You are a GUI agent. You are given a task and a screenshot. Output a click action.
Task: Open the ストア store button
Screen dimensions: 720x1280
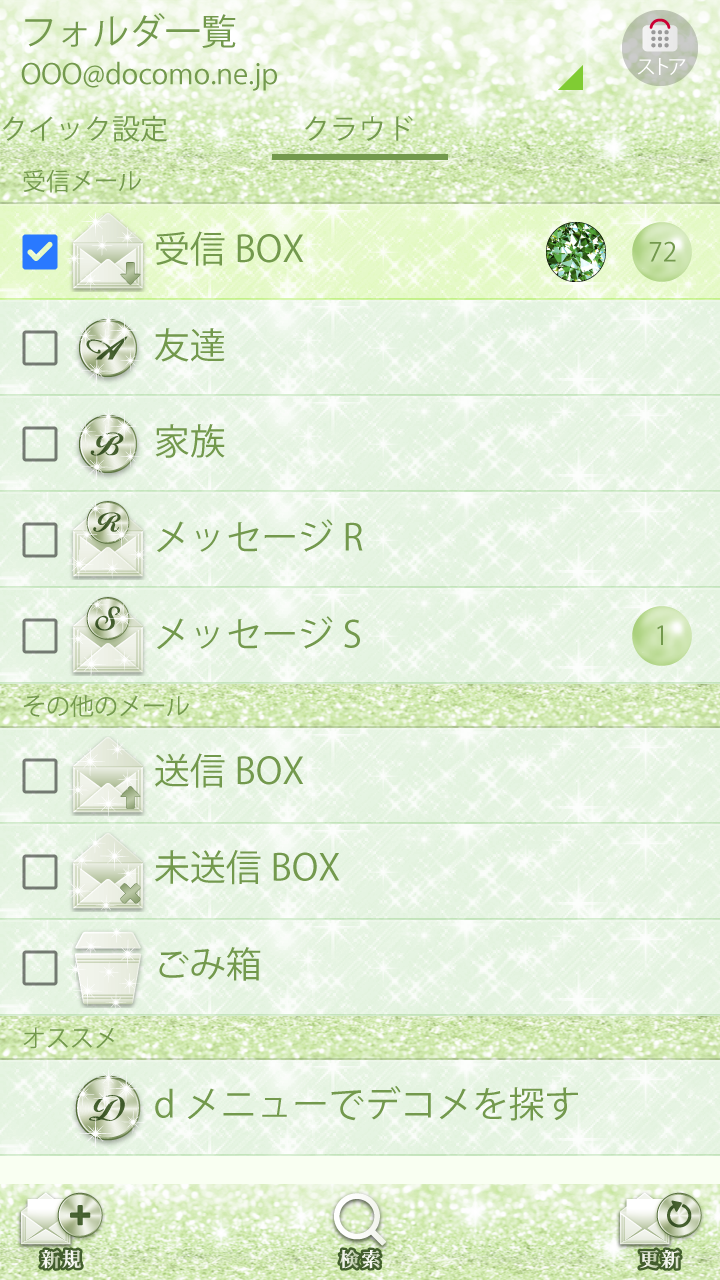point(659,47)
